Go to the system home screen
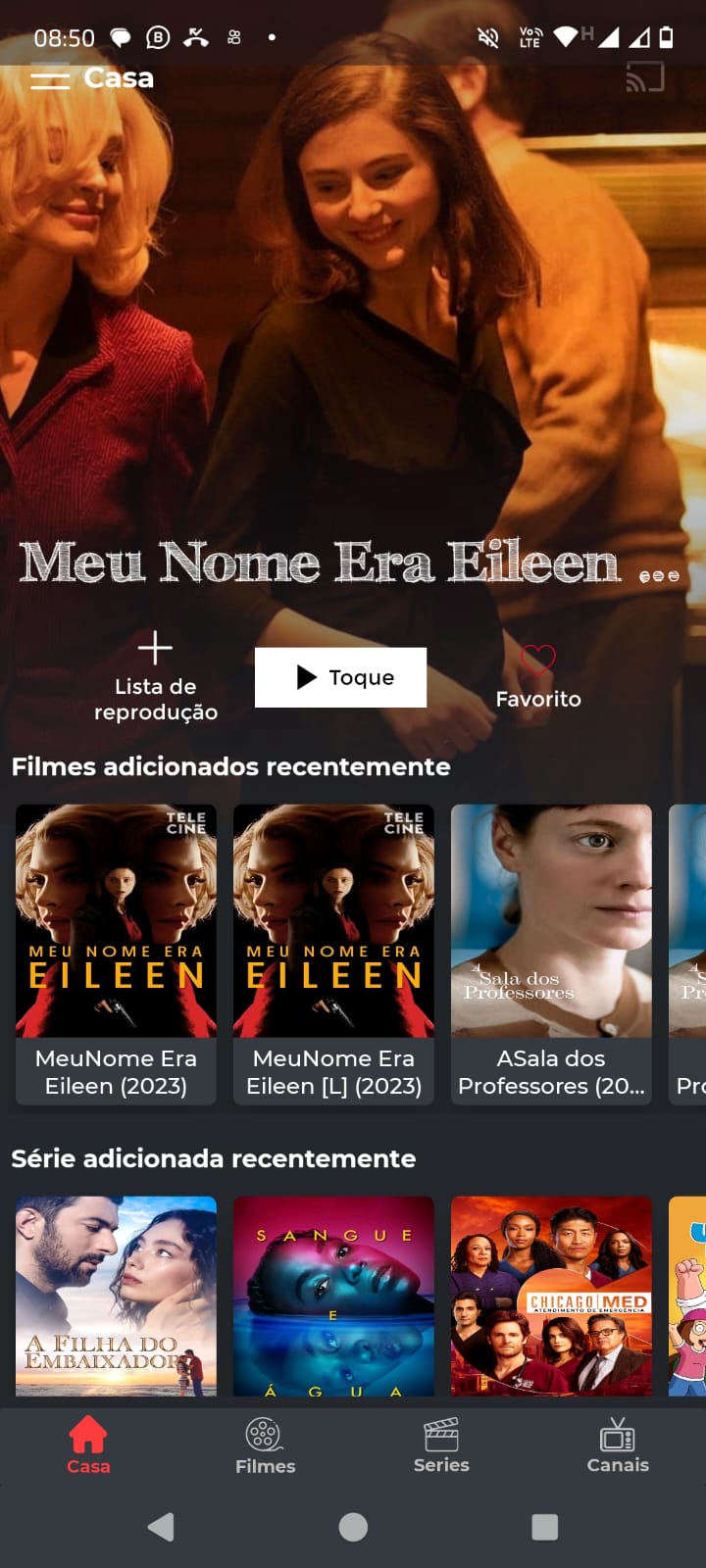The width and height of the screenshot is (706, 1568). [353, 1527]
